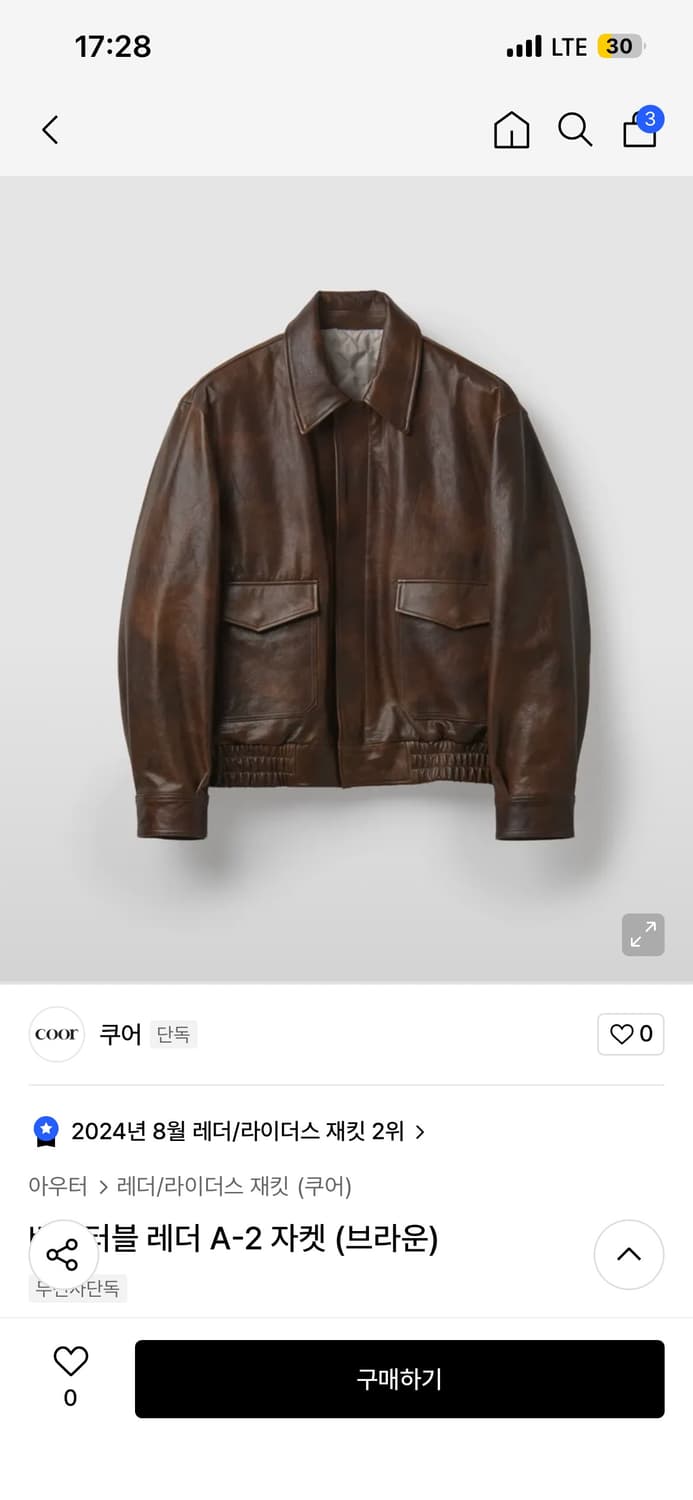Open the 레더/라이더스 재킷 (쿠어) category
693x1500 pixels.
point(234,1187)
